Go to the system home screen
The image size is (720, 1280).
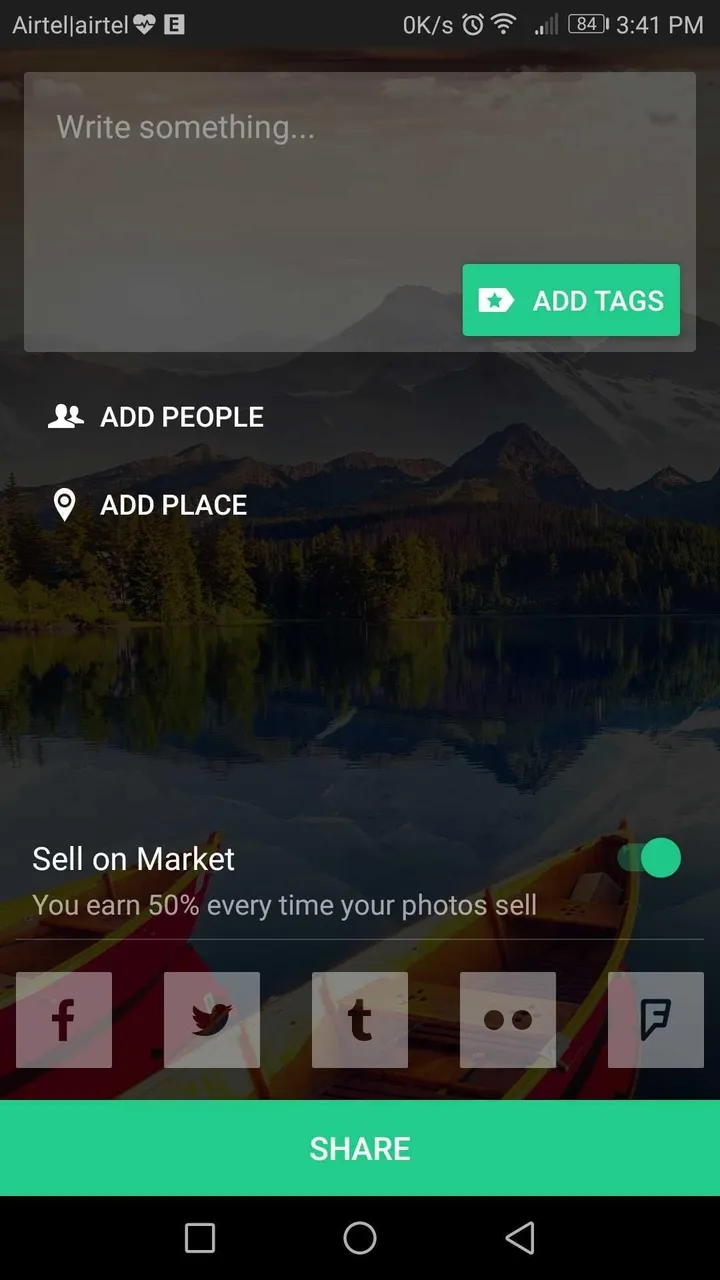(x=360, y=1238)
